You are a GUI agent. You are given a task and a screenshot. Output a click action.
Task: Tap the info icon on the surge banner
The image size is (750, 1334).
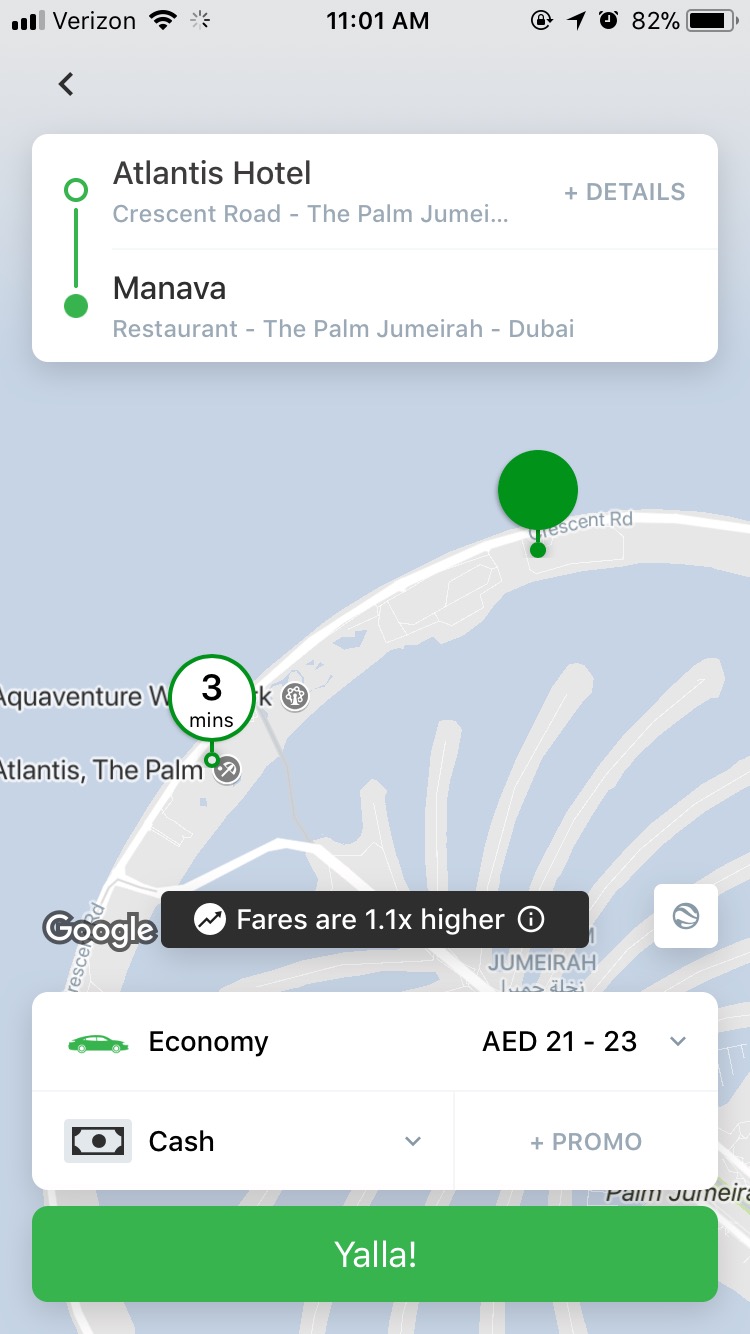click(532, 919)
